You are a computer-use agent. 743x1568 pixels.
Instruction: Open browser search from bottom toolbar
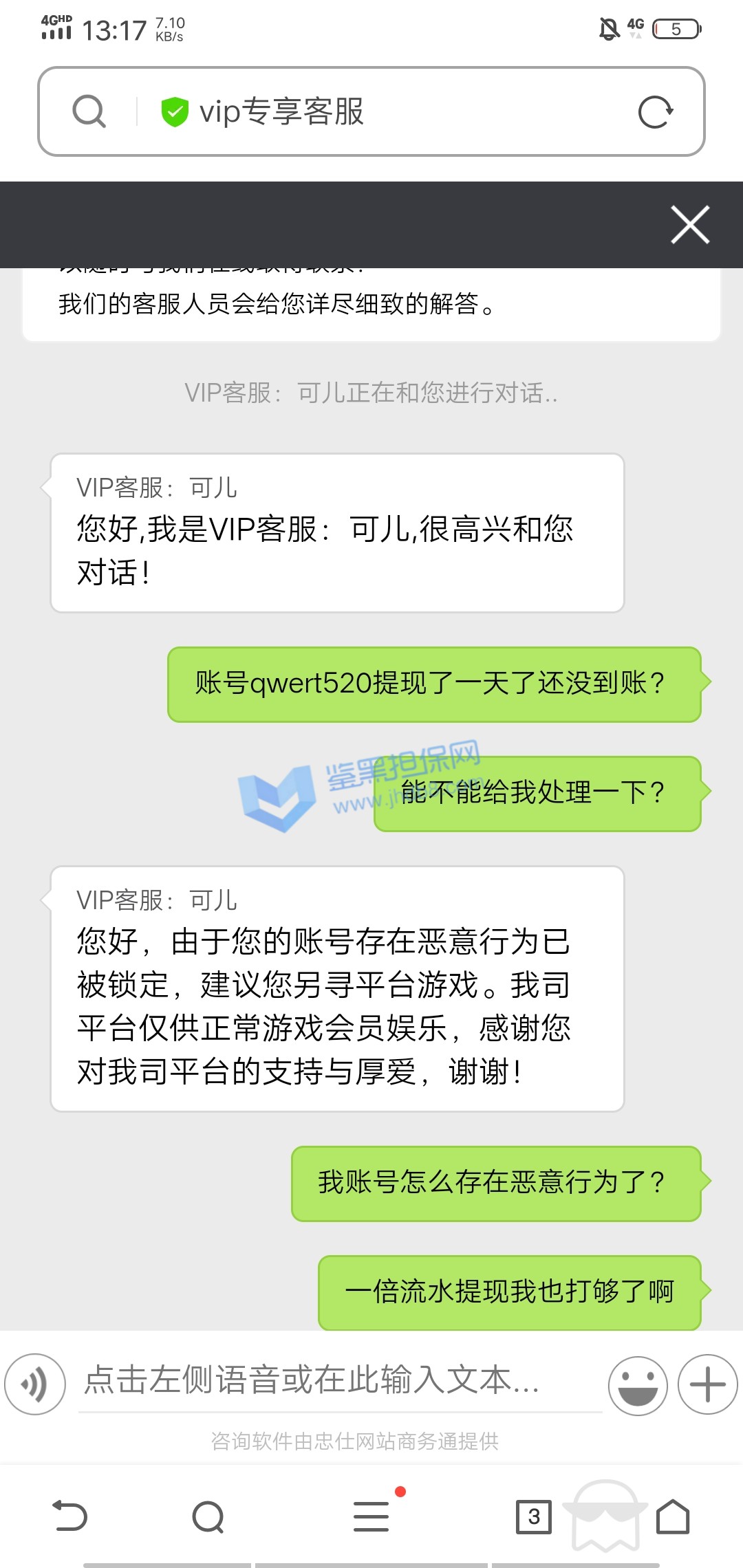point(208,1516)
